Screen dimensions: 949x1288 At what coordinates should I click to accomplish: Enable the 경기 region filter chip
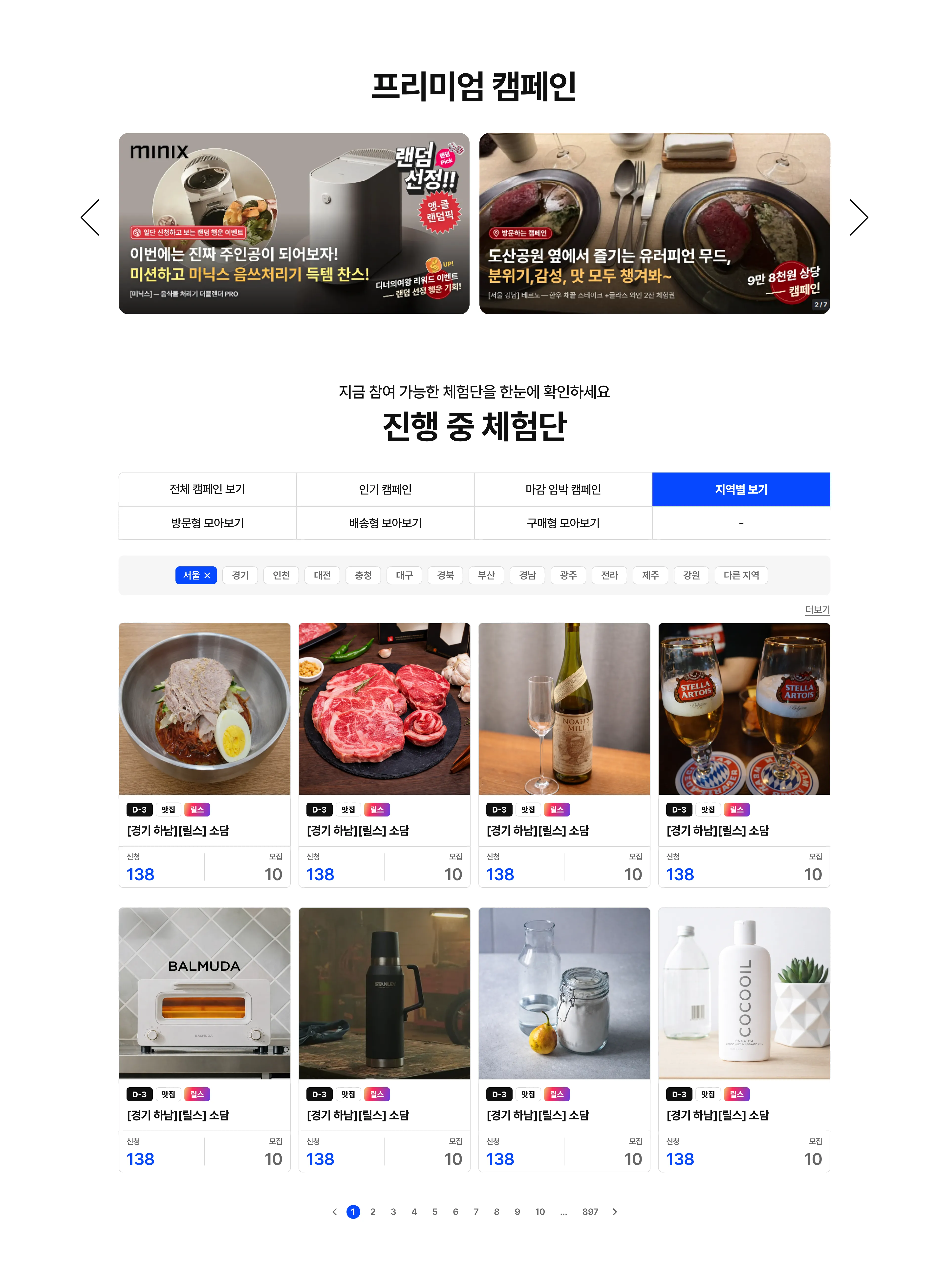[240, 575]
